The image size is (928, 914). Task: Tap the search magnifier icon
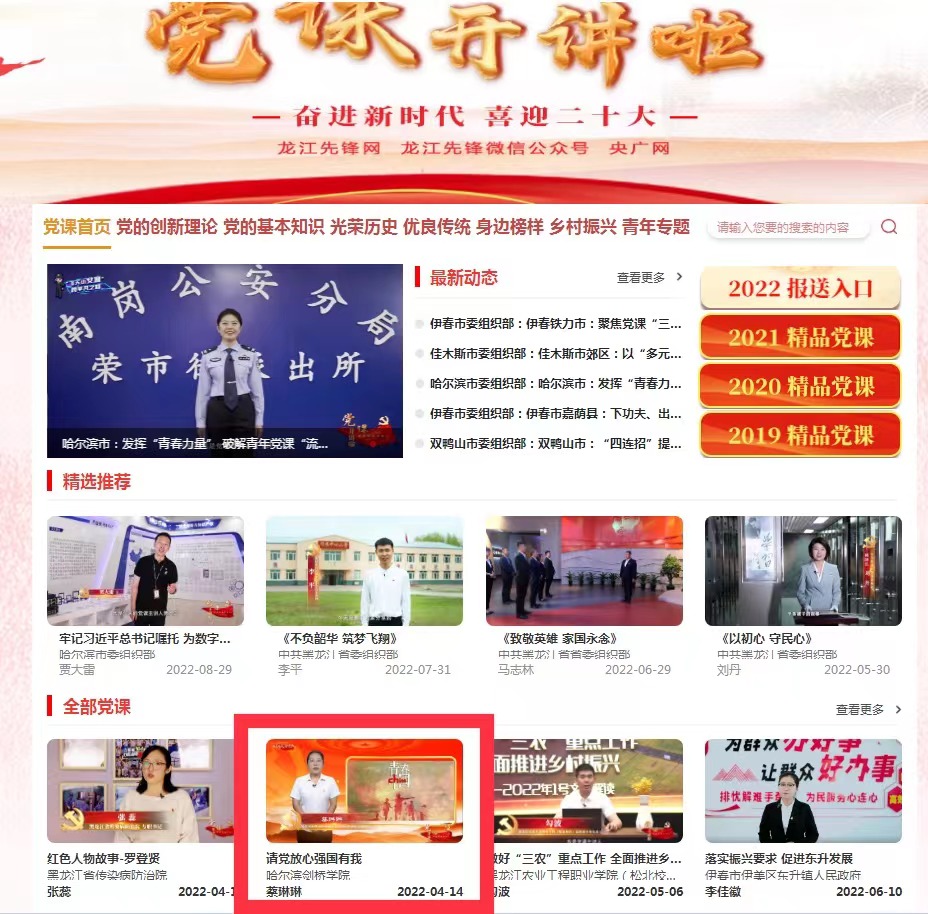tap(889, 228)
